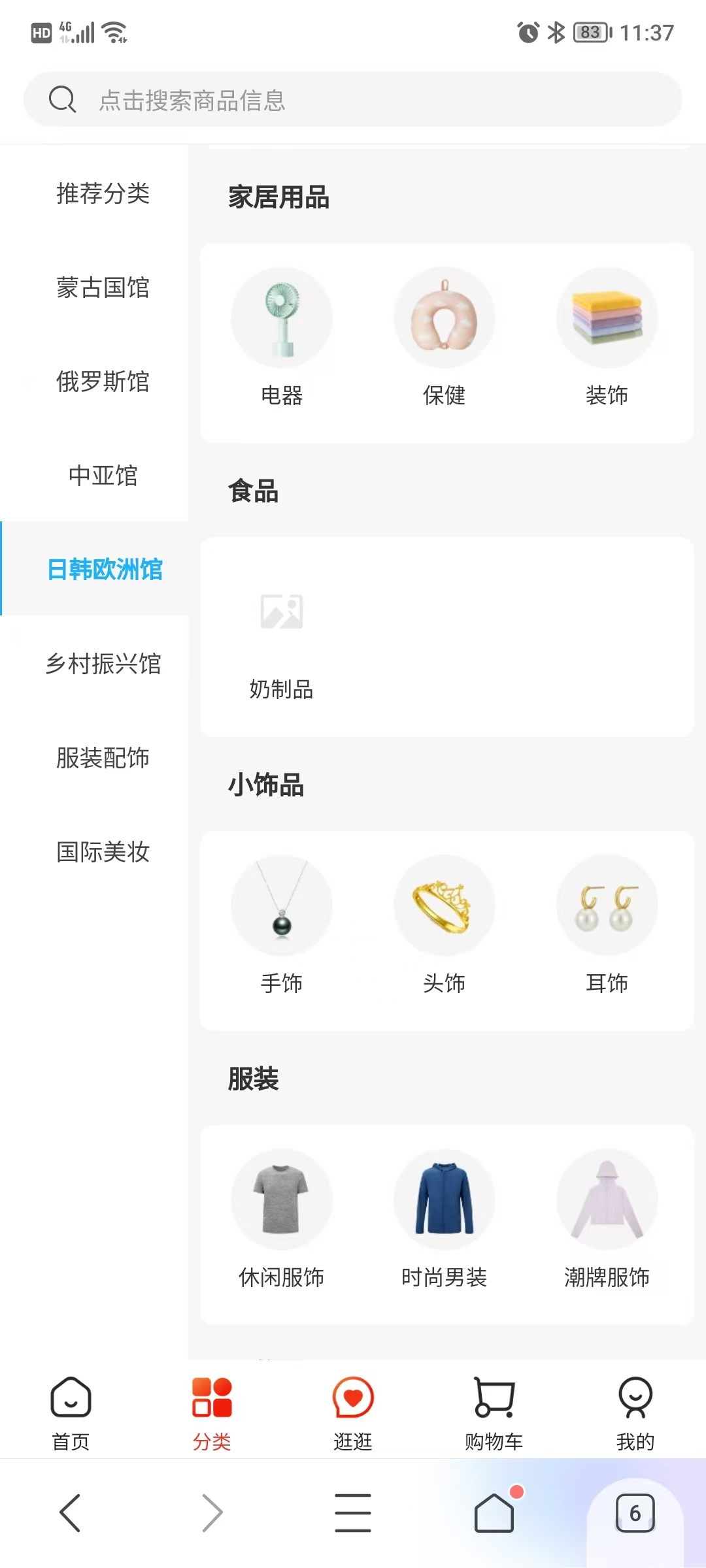Open 奶制品 under 食品

pos(282,640)
